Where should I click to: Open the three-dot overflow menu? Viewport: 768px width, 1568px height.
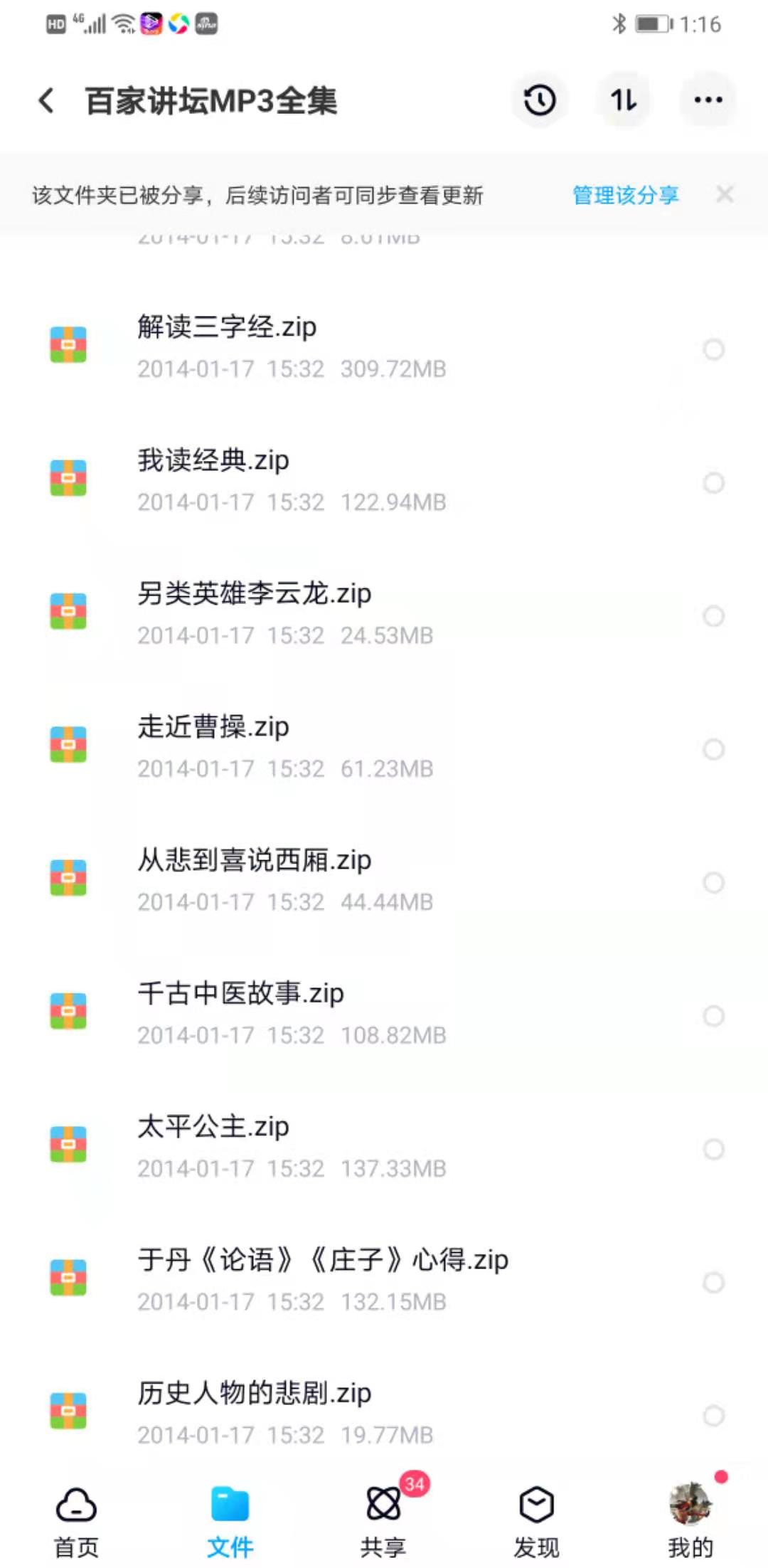[x=708, y=100]
